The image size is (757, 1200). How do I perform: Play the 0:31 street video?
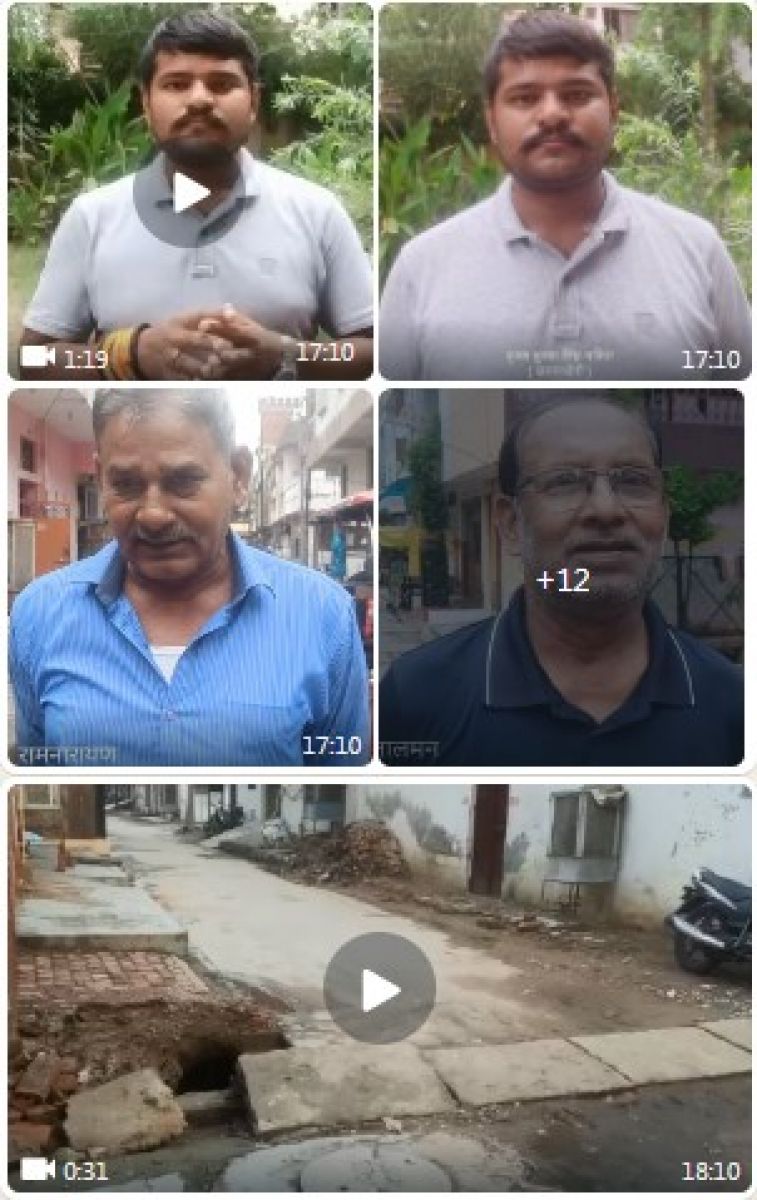(x=379, y=989)
